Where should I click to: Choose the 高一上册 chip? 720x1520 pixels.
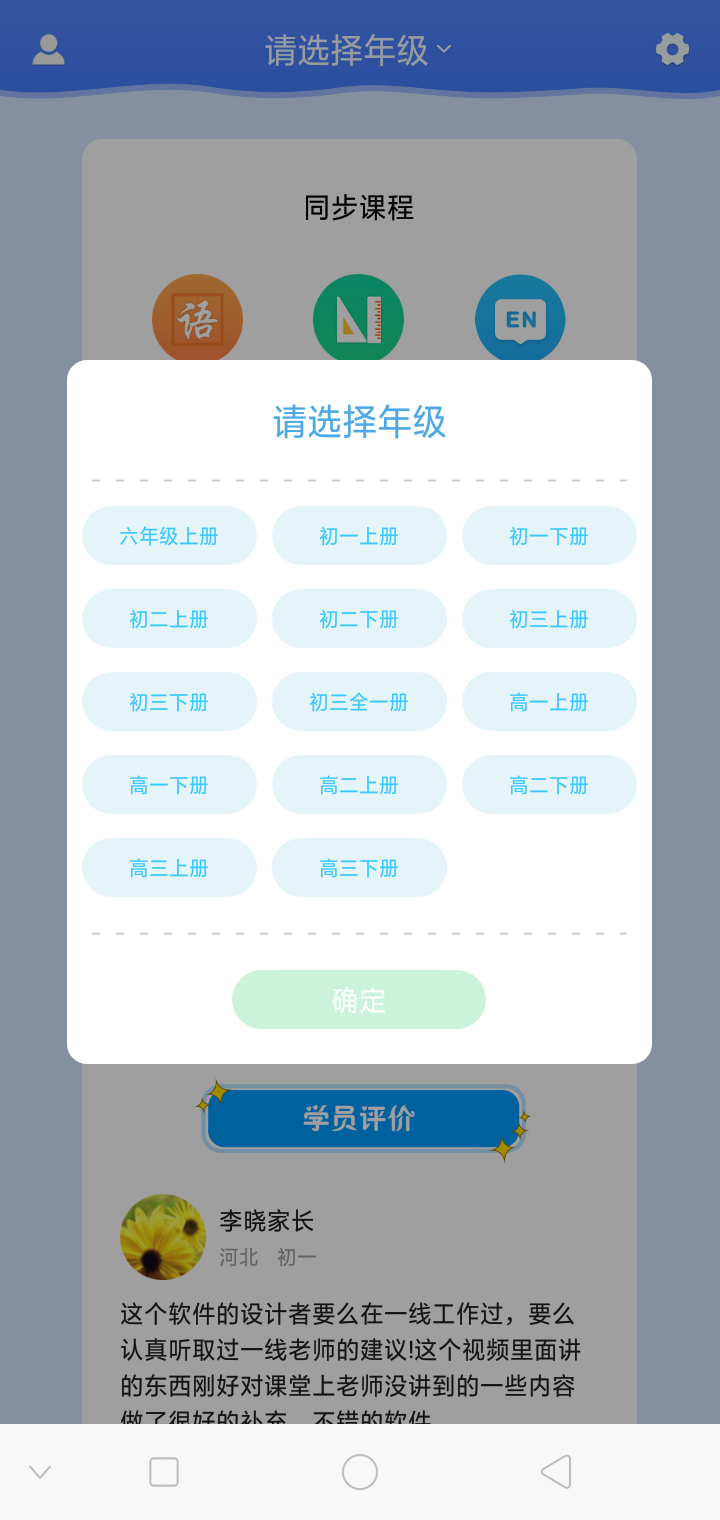549,702
